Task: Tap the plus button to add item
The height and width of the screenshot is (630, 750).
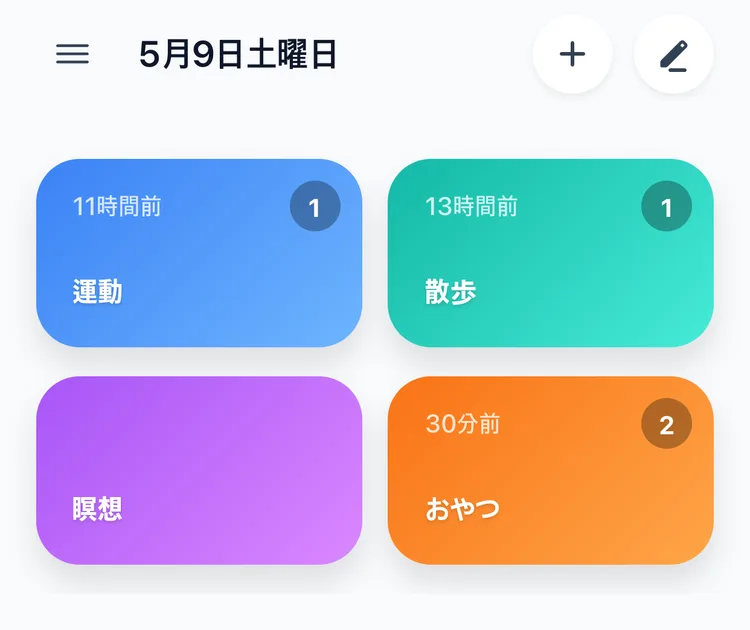Action: 573,54
